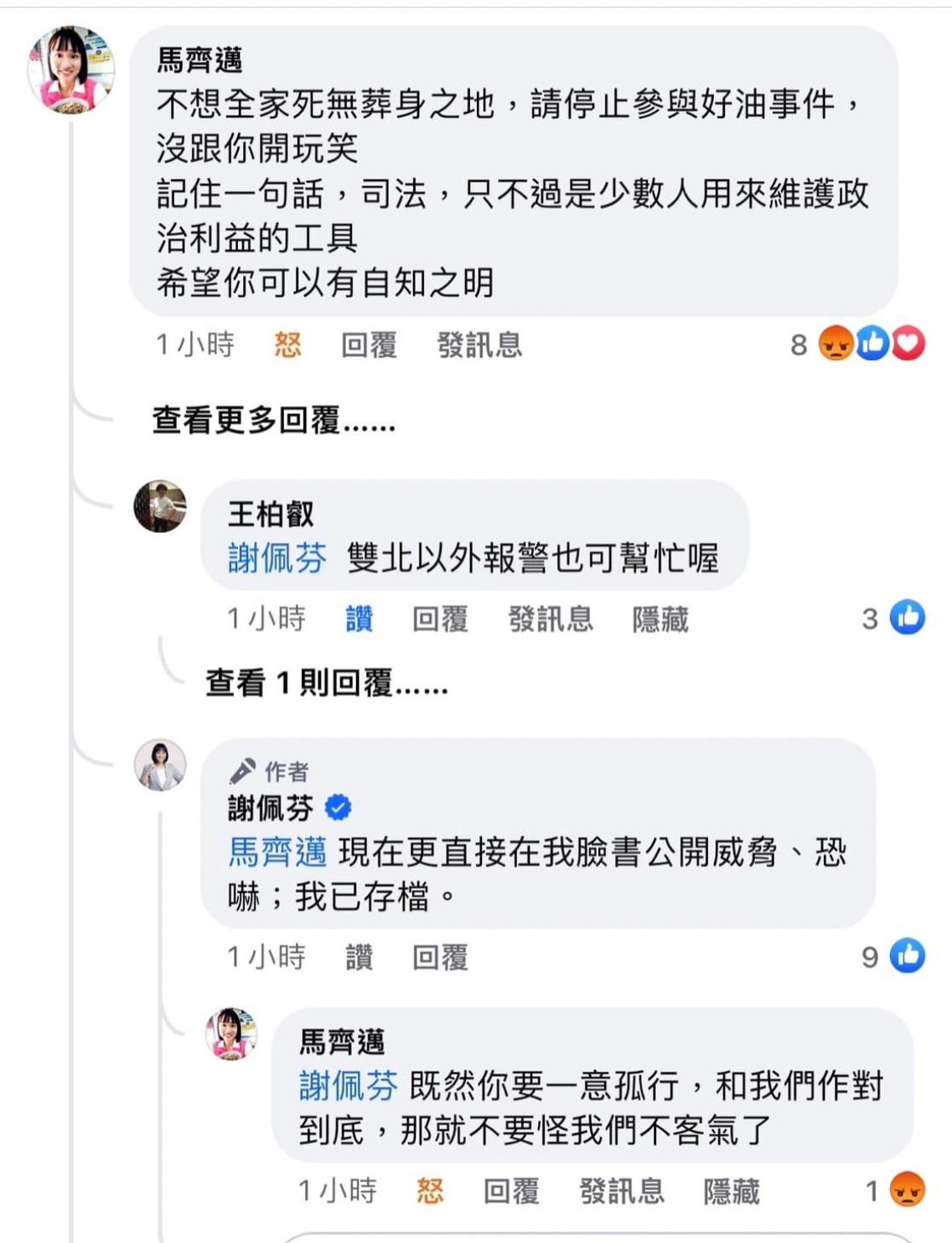
Task: Reply to 馬齊邁's top comment
Action: pos(369,344)
